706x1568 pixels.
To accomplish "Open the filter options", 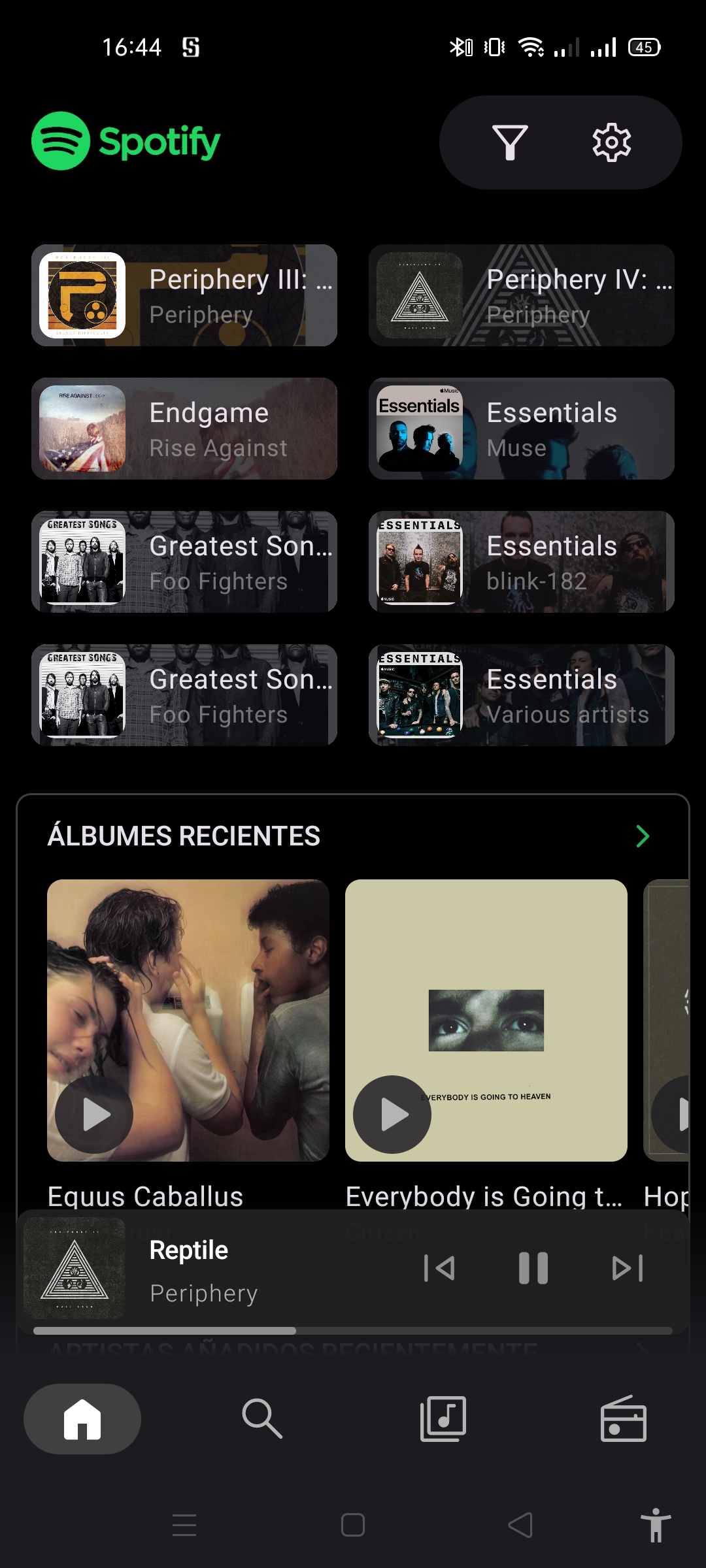I will [509, 142].
